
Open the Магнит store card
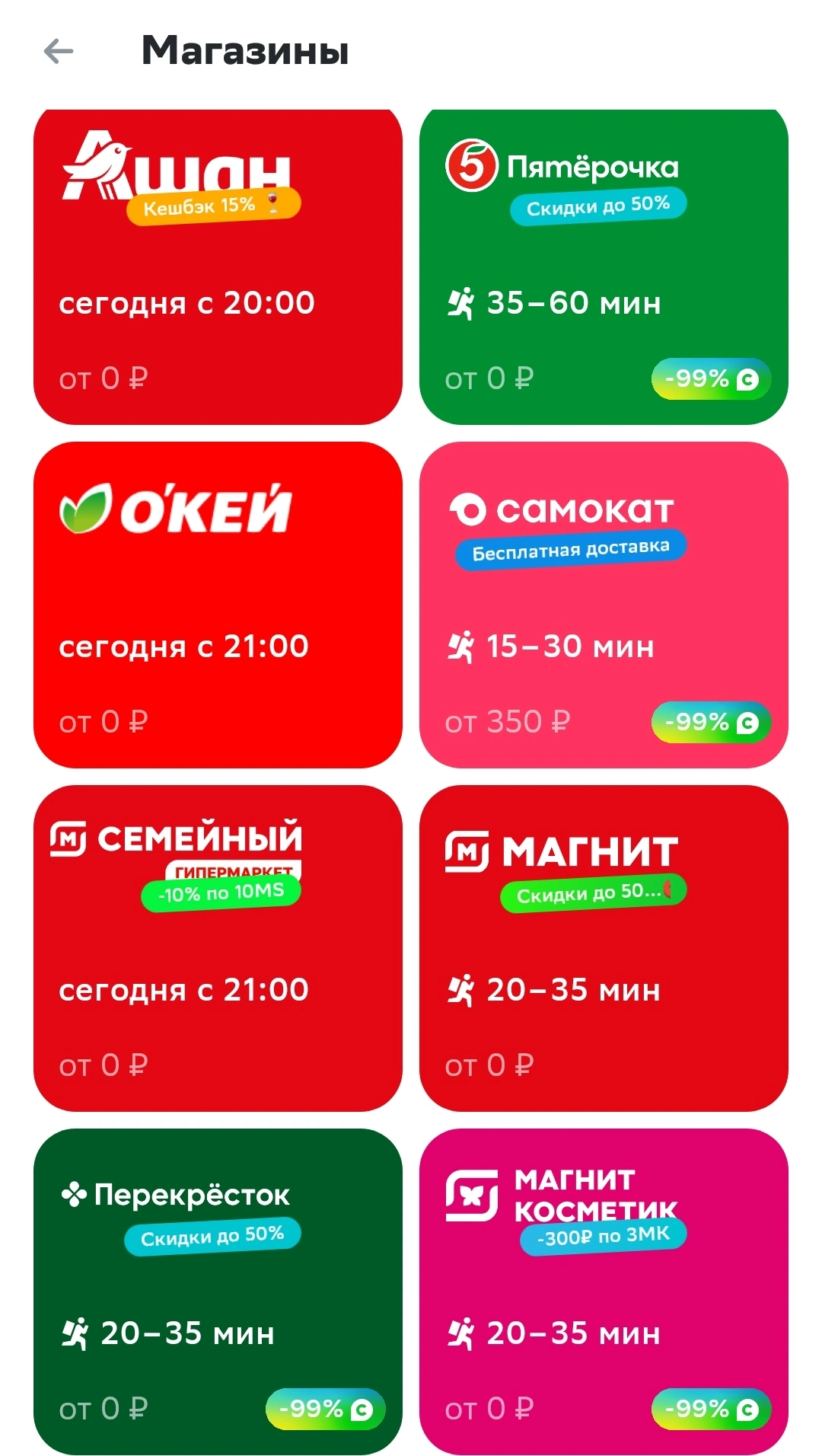pyautogui.click(x=604, y=948)
